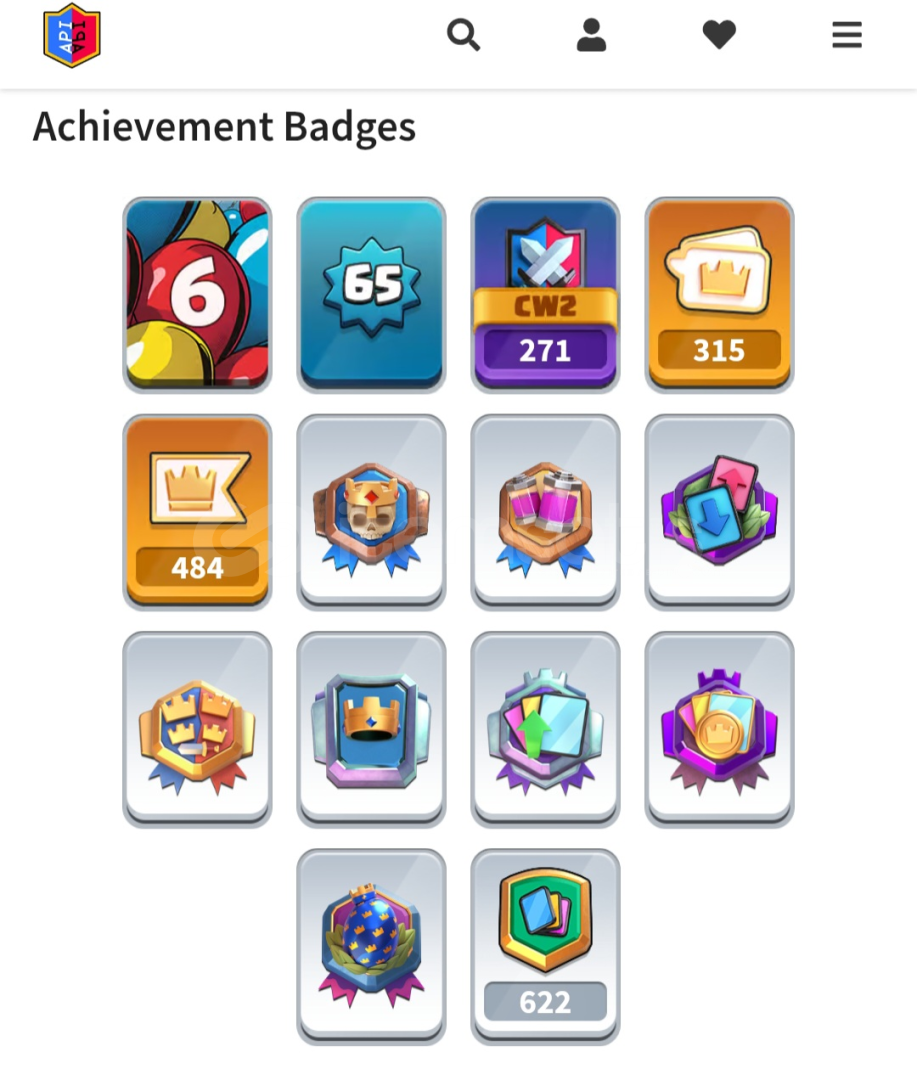Select the blue banner gold crown badge
The width and height of the screenshot is (917, 1080).
[x=371, y=729]
